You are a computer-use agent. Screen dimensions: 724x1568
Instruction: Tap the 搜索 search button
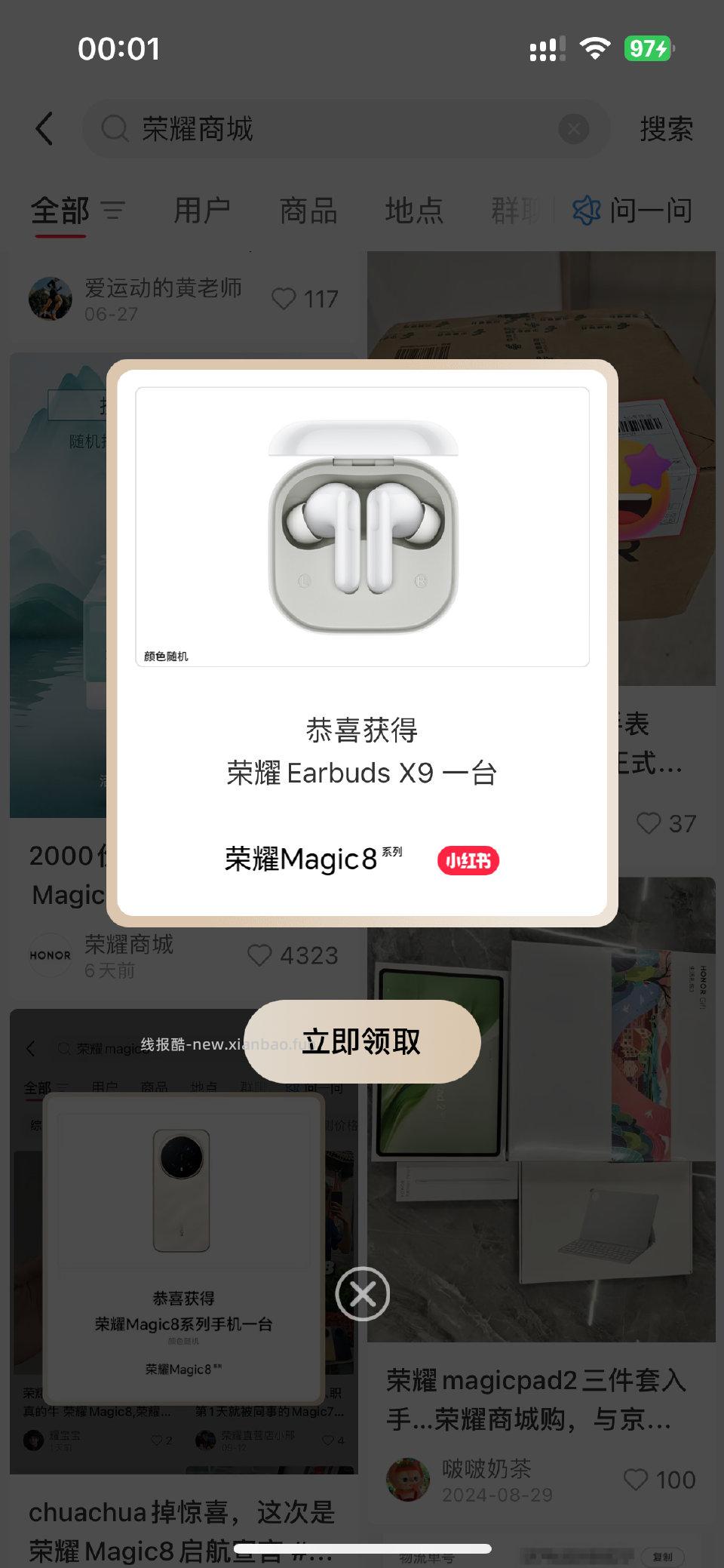coord(667,129)
